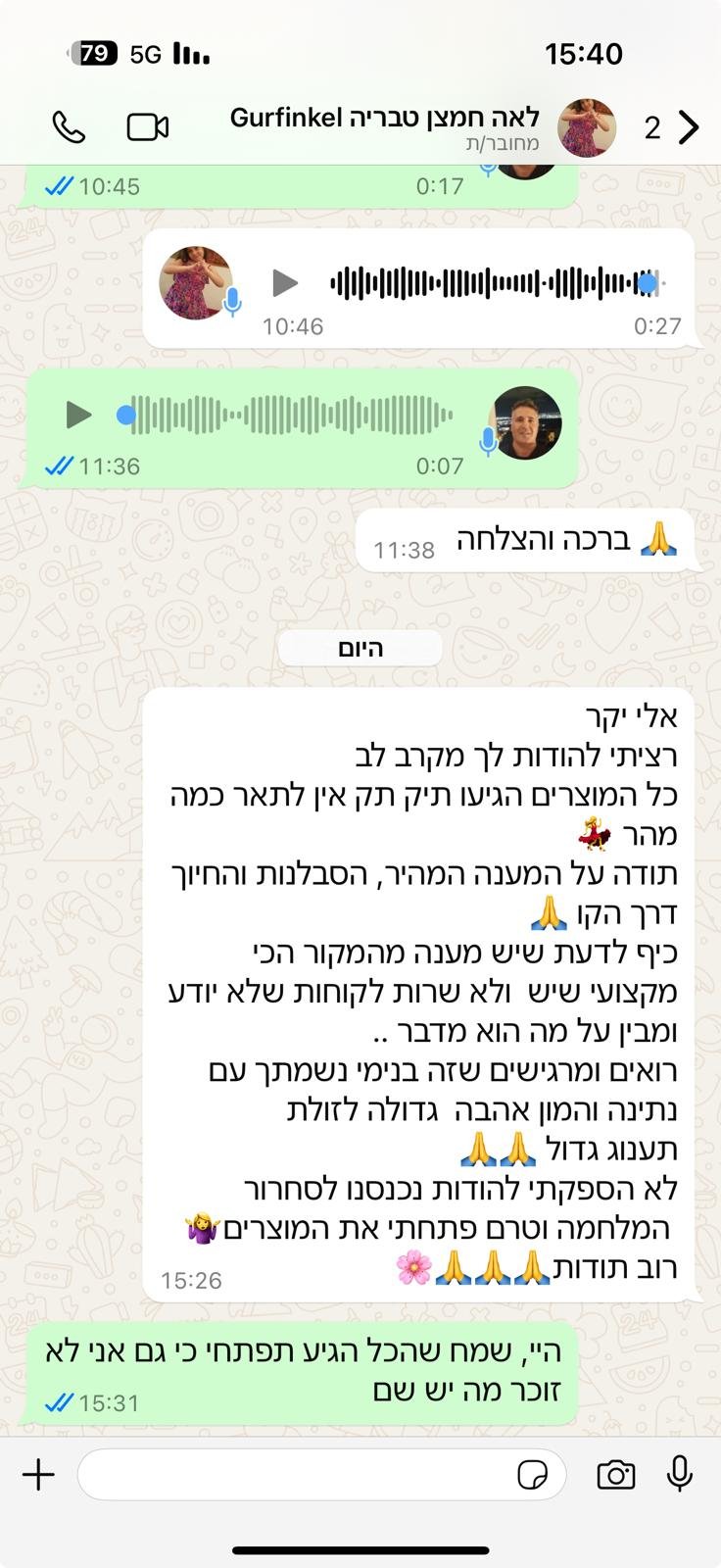Open contact info for לאה חמצן טבריה Gurfinkel
This screenshot has width=721, height=1568.
coord(385,127)
